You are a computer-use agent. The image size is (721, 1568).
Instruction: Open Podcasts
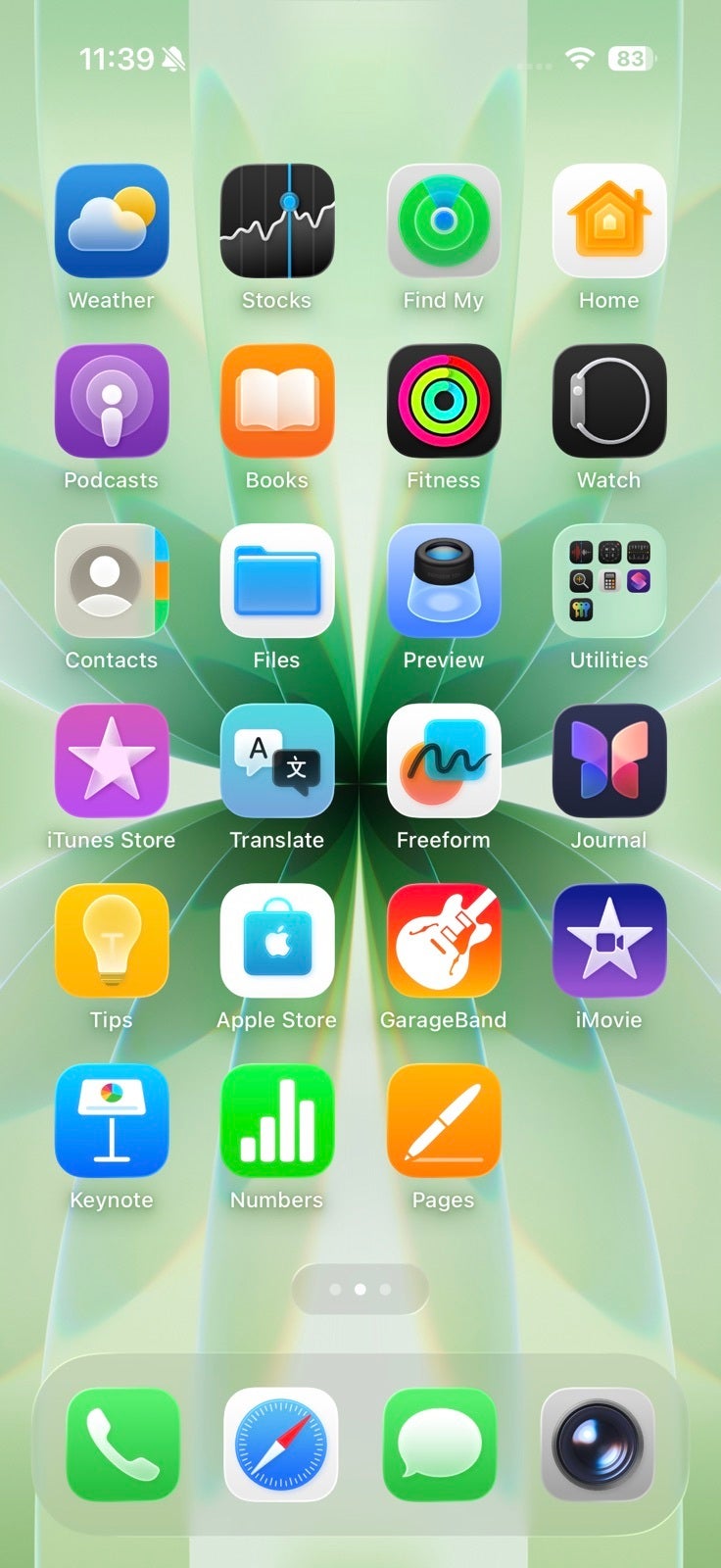[x=112, y=401]
